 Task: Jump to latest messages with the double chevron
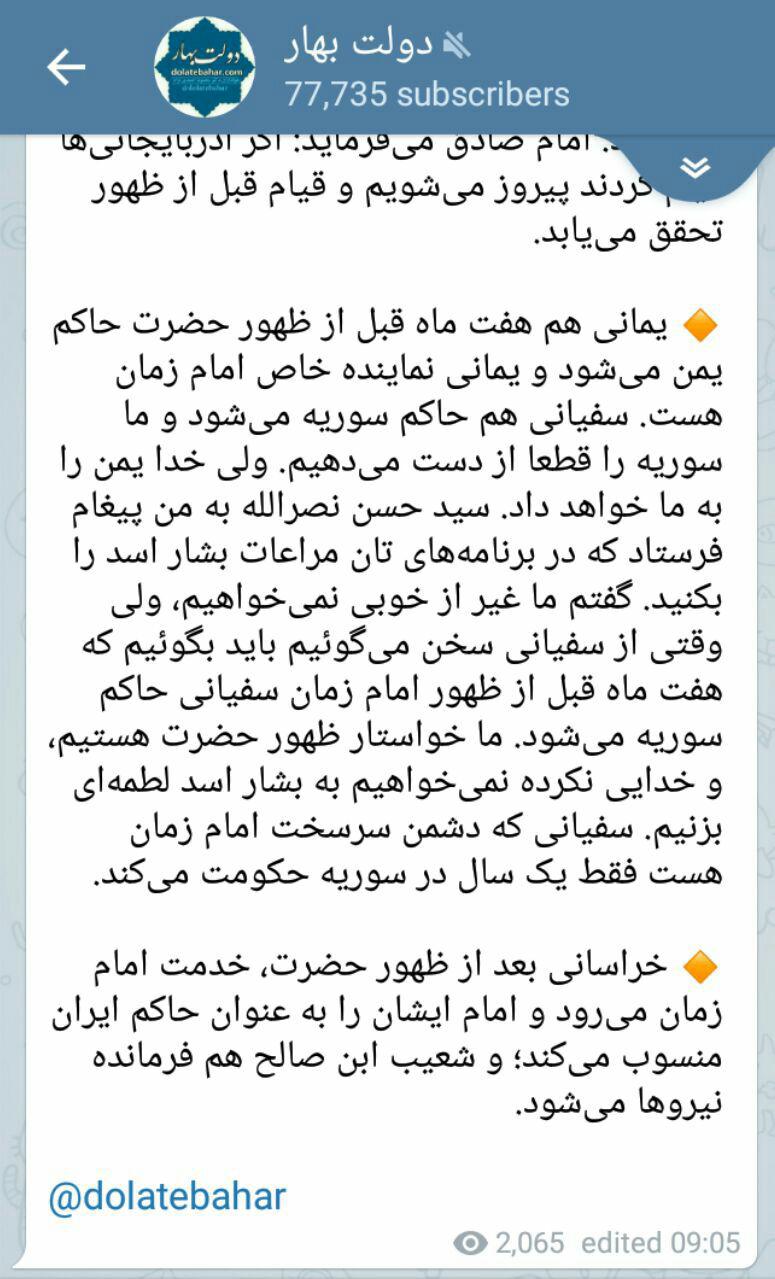(x=694, y=167)
